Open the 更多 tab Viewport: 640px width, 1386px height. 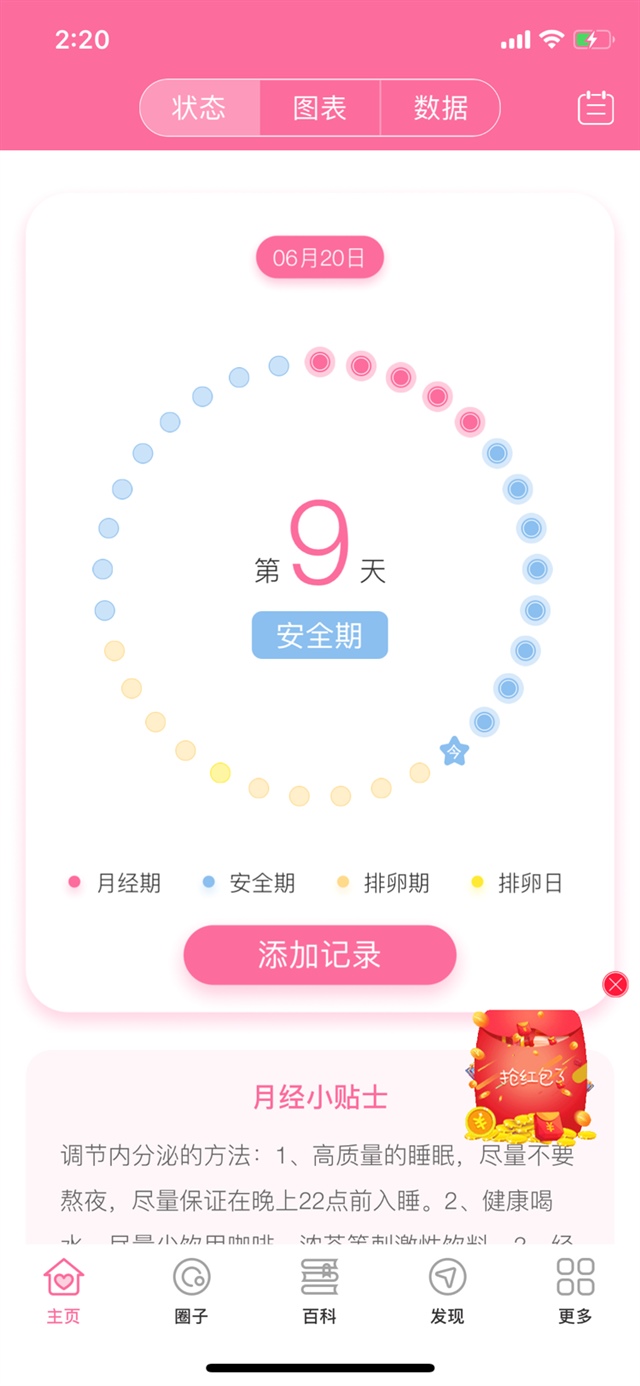pos(575,1290)
